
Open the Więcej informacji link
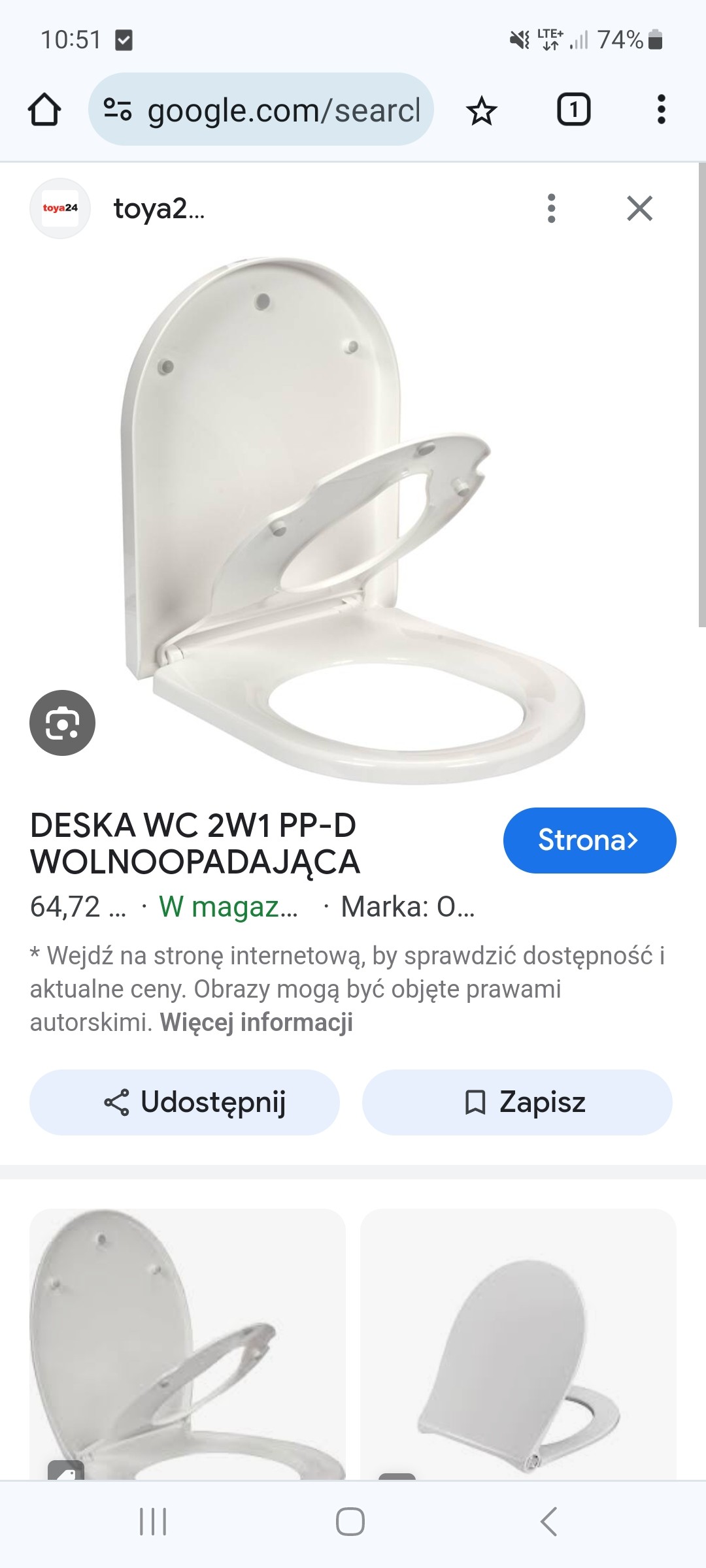click(256, 1022)
